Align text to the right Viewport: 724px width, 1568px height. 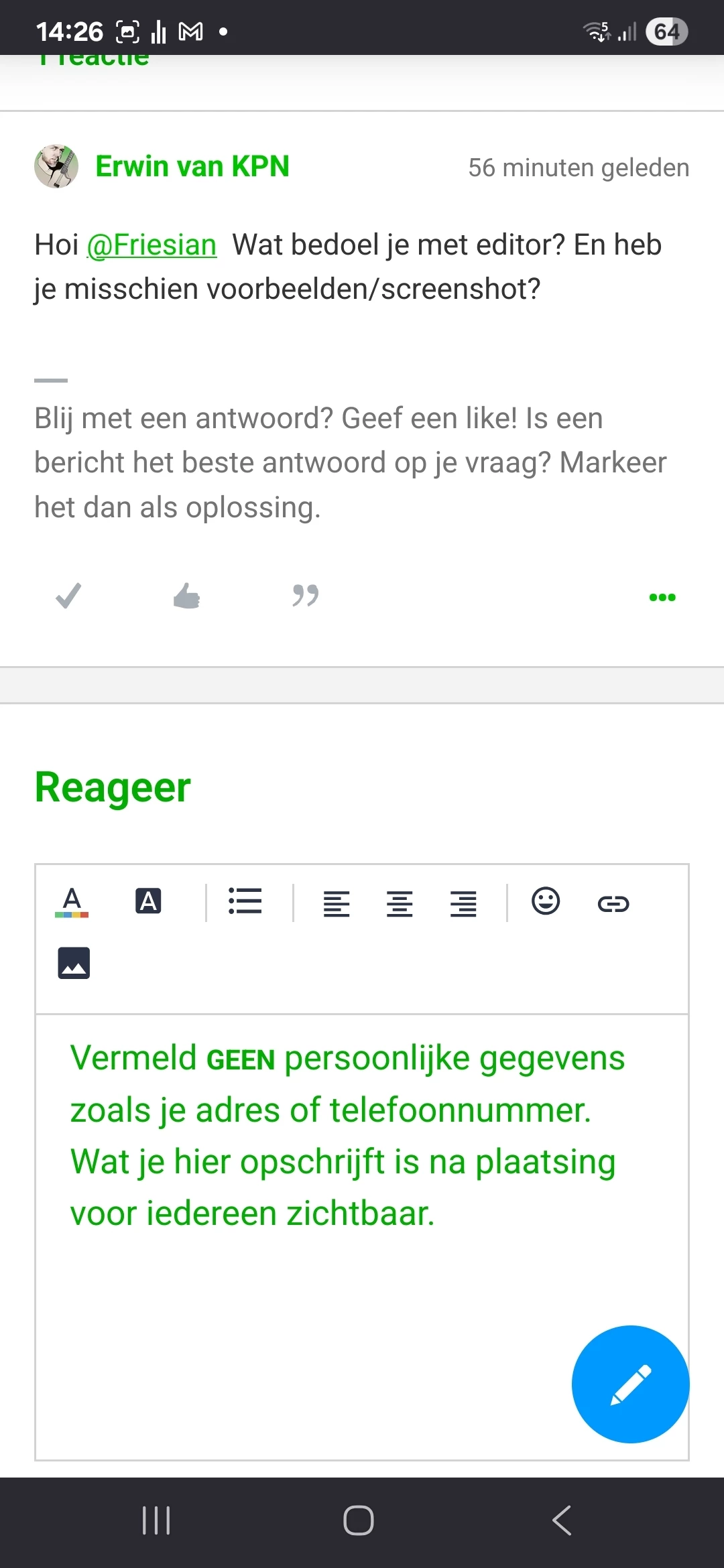[x=463, y=903]
